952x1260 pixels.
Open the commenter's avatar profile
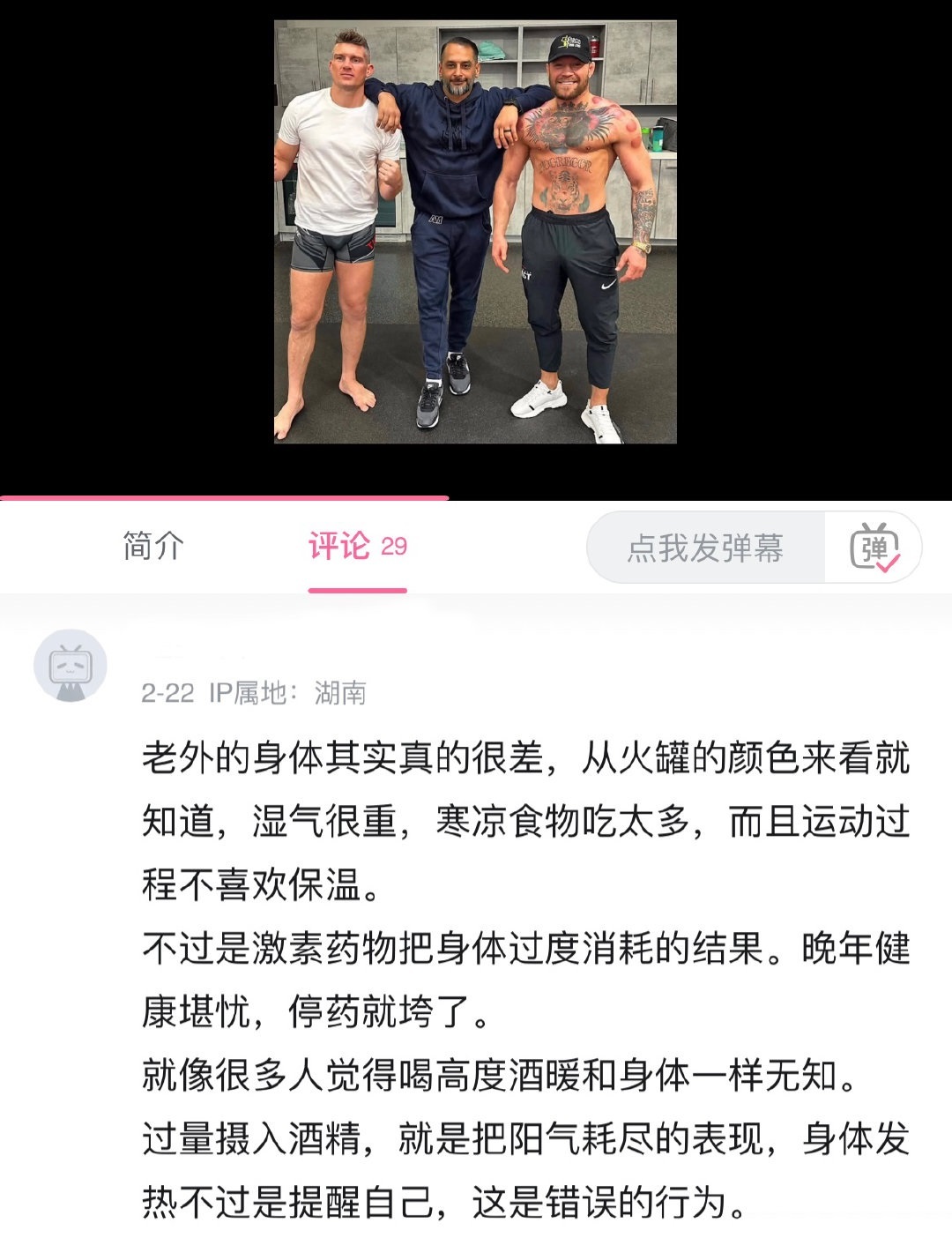[x=71, y=666]
